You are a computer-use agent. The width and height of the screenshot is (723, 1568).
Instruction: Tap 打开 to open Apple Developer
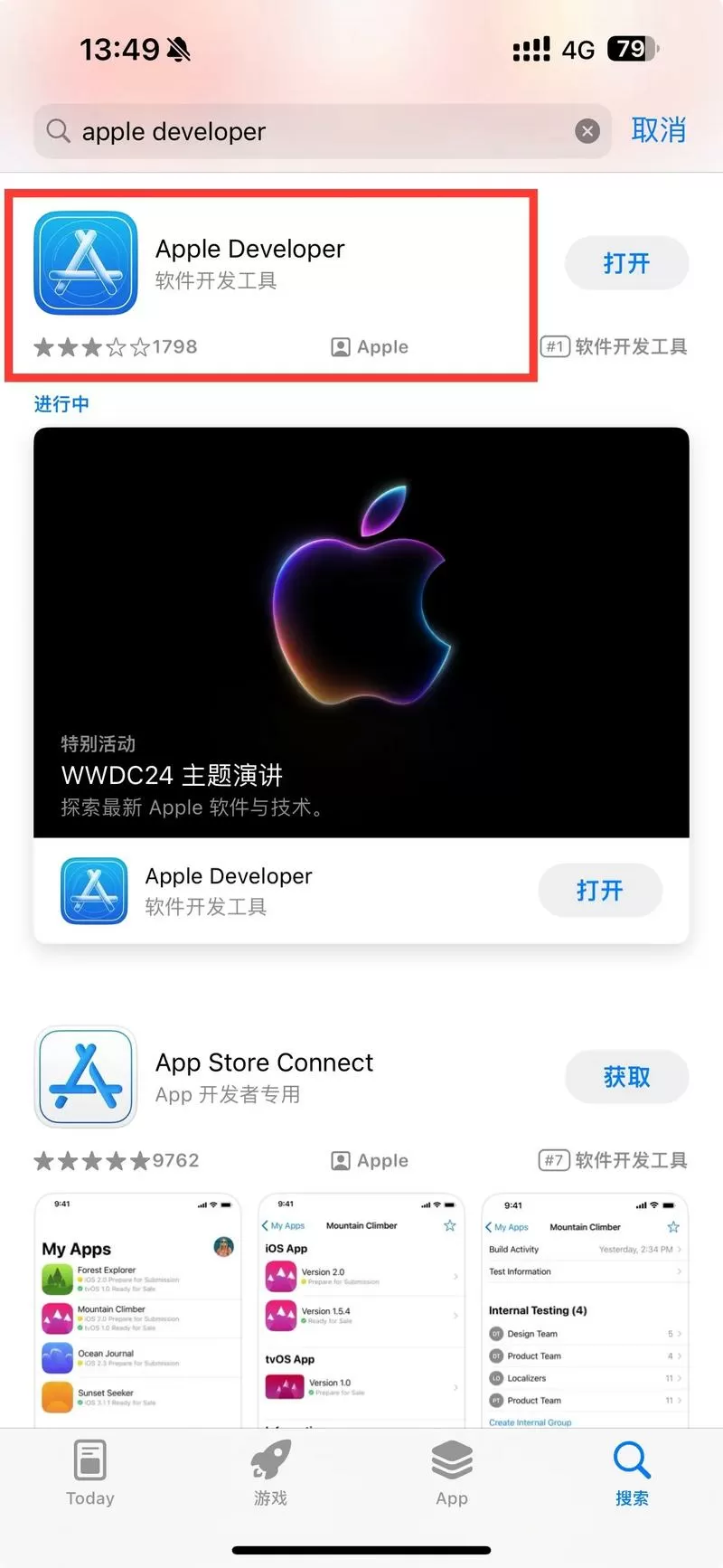click(626, 263)
